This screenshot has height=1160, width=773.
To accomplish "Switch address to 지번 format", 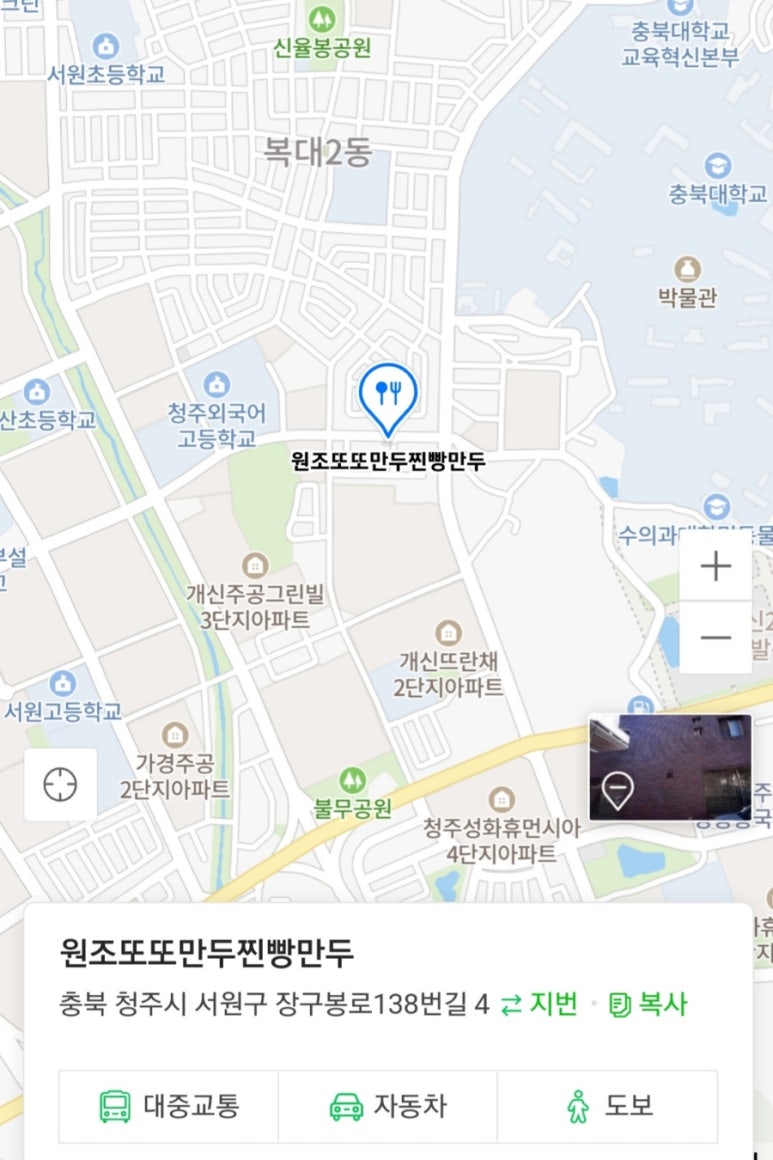I will tap(539, 1004).
